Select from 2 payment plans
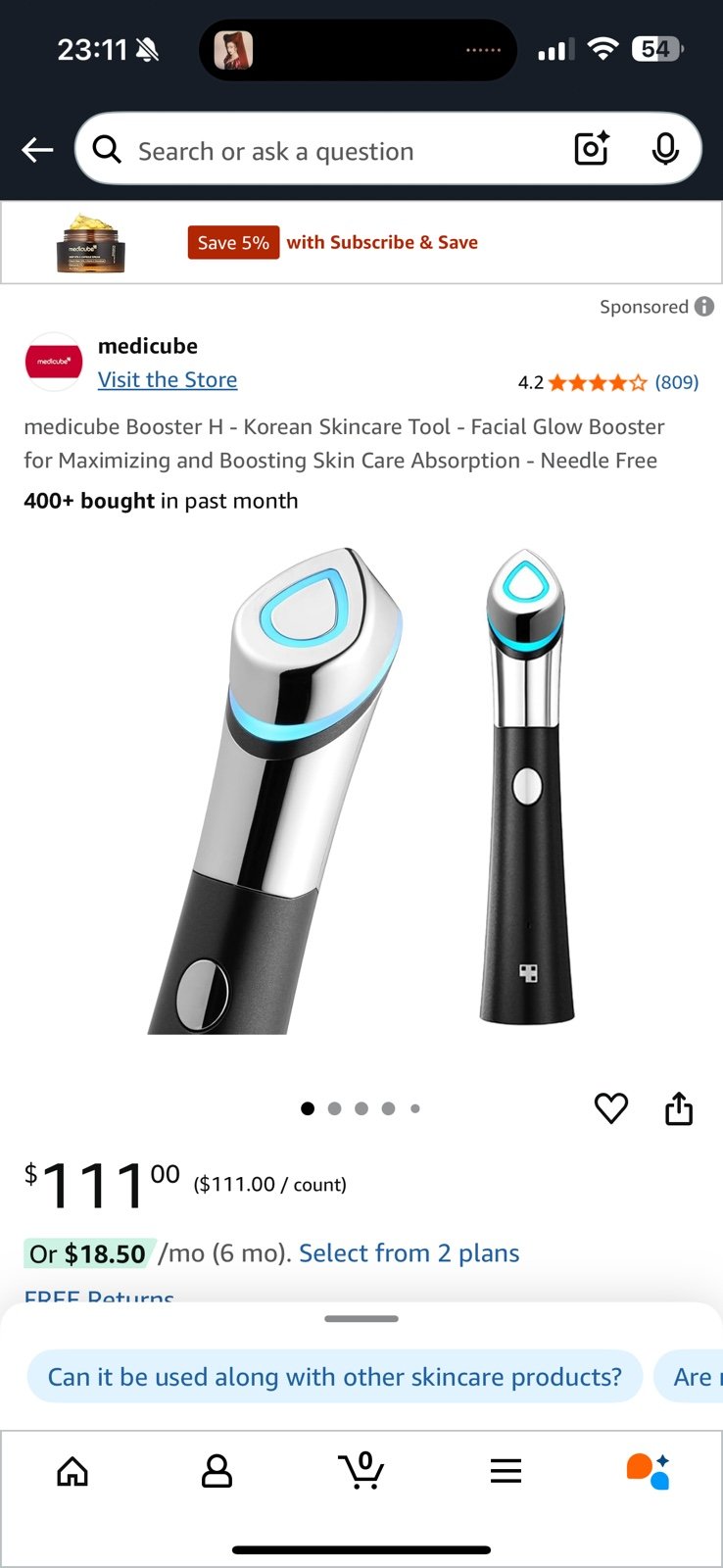This screenshot has width=723, height=1568. click(410, 1253)
